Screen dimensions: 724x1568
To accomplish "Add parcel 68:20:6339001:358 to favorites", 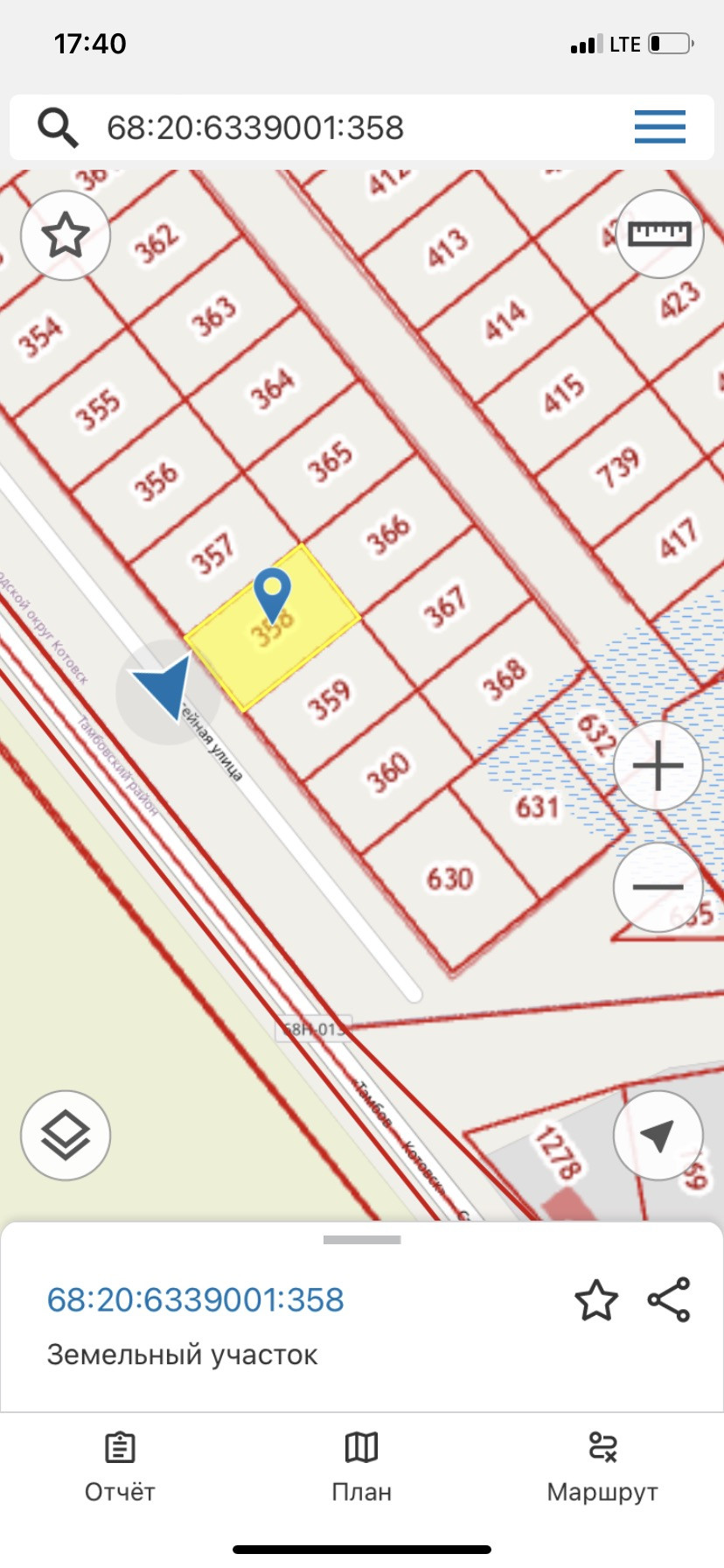I will click(595, 1300).
